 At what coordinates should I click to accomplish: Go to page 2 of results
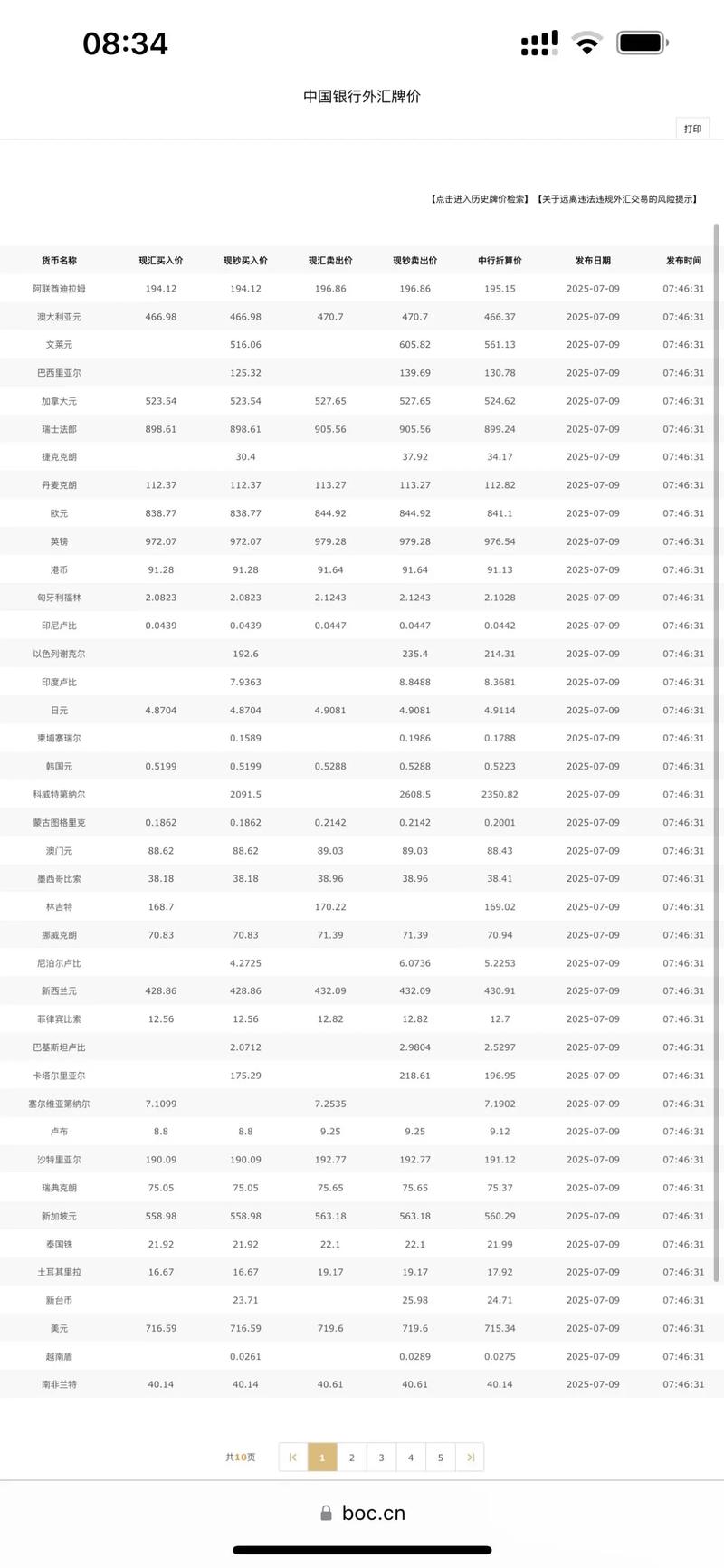352,1458
